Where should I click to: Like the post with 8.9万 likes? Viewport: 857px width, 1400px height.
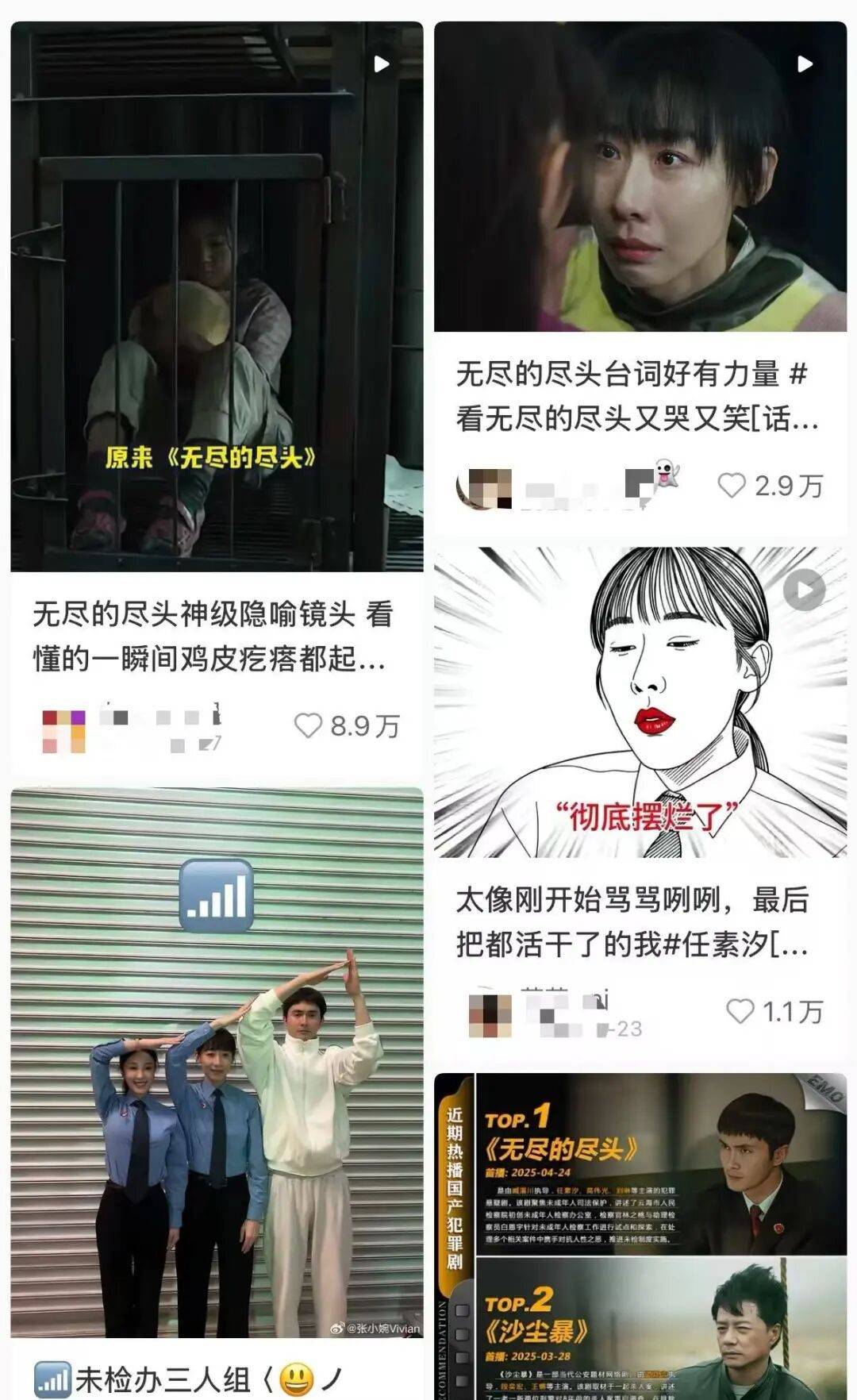[x=308, y=725]
